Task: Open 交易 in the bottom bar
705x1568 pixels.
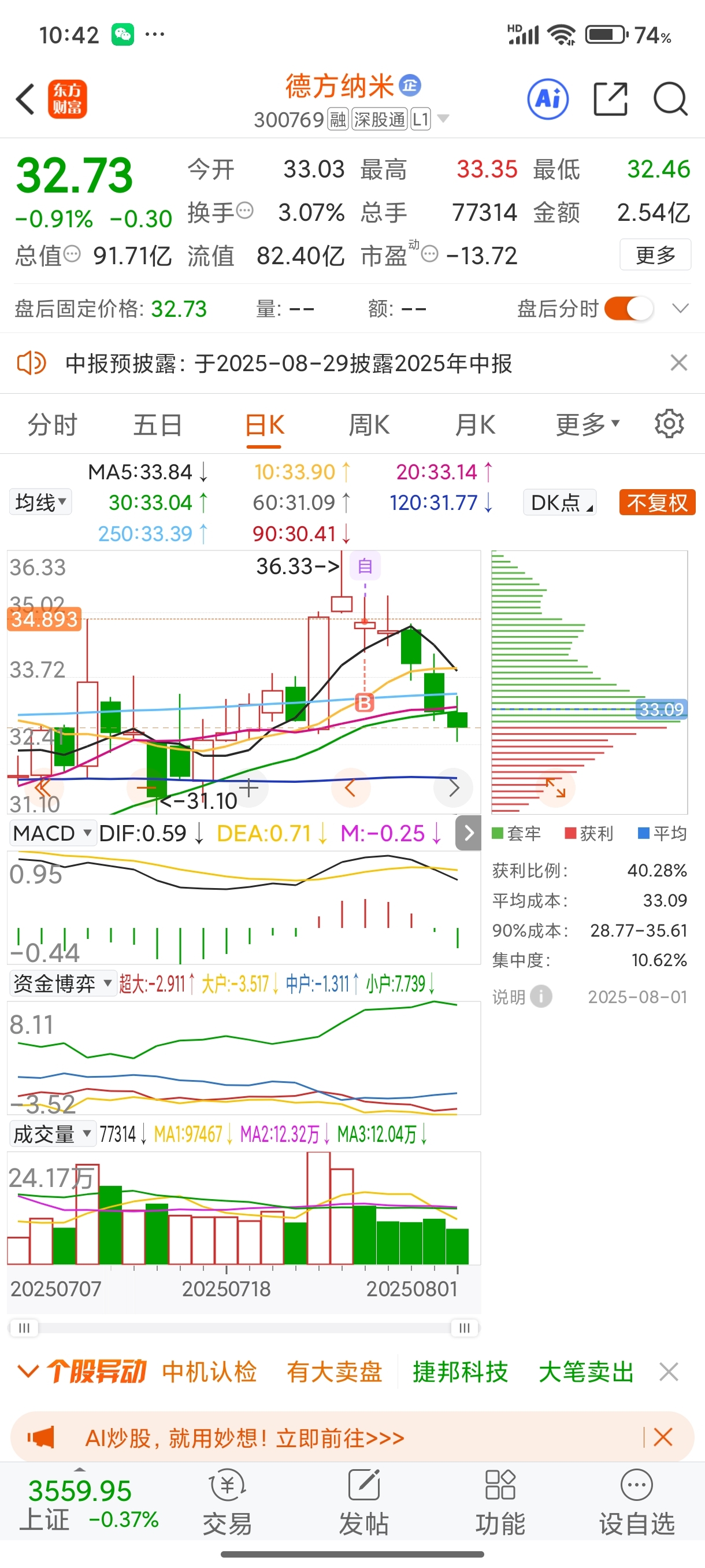Action: point(227,1501)
